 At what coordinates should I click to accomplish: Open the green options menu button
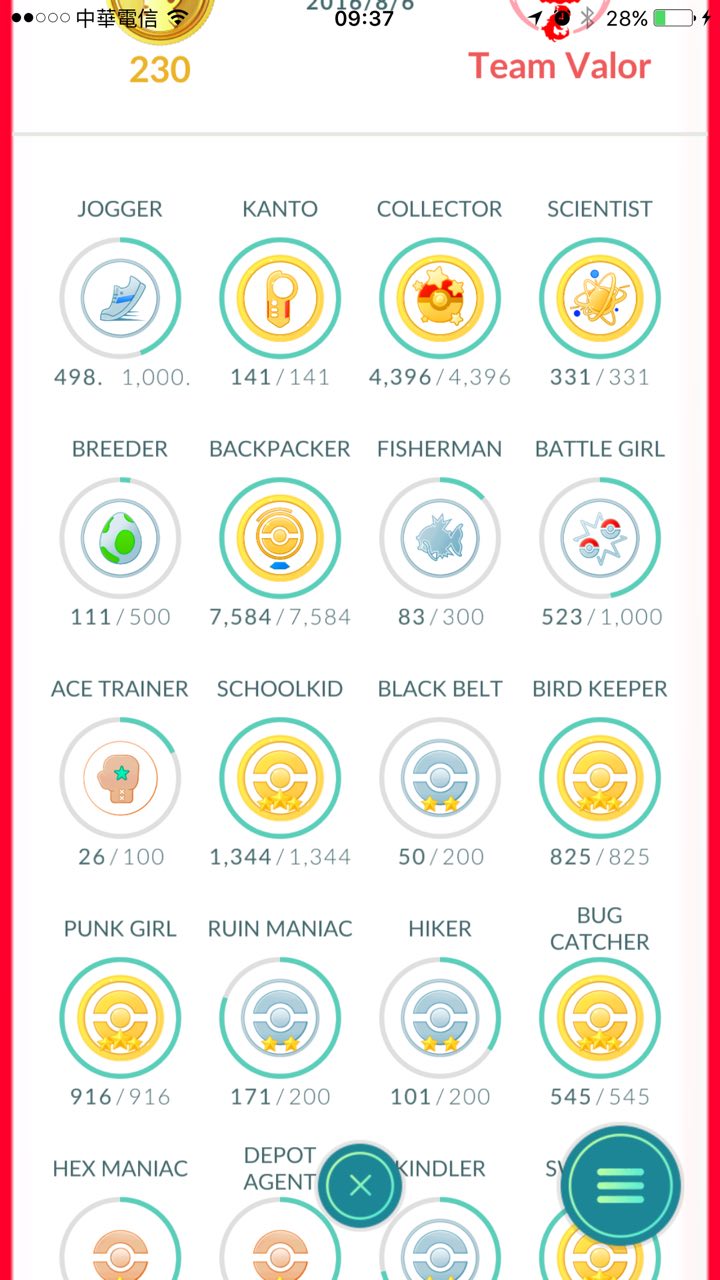[621, 1186]
